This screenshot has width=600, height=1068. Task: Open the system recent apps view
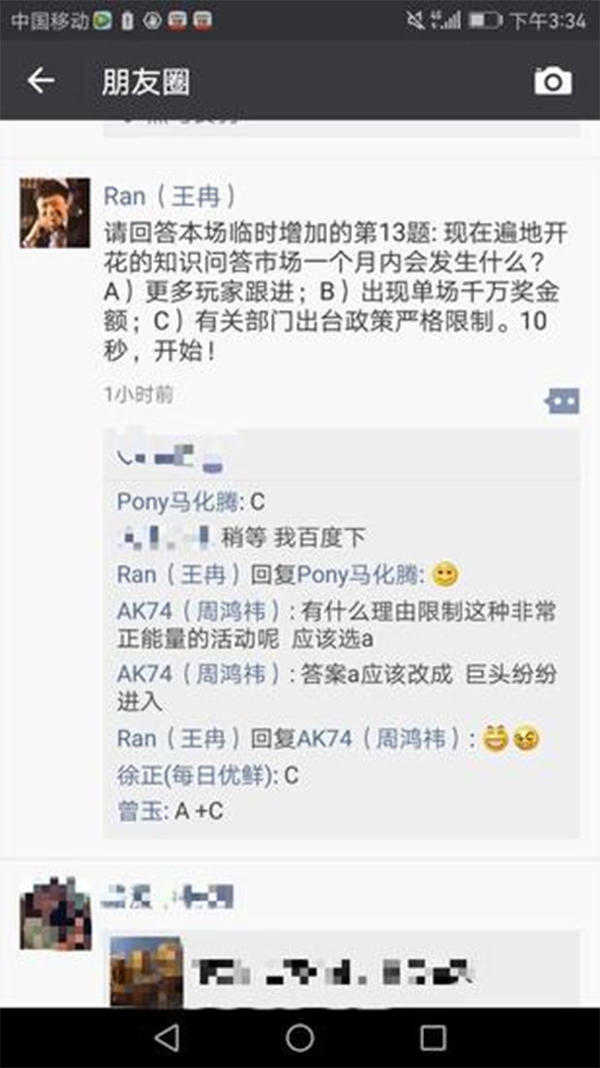(432, 1037)
